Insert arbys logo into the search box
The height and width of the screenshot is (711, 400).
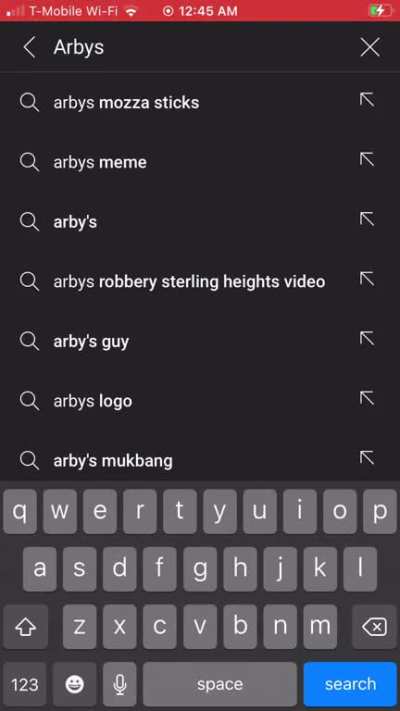(367, 399)
